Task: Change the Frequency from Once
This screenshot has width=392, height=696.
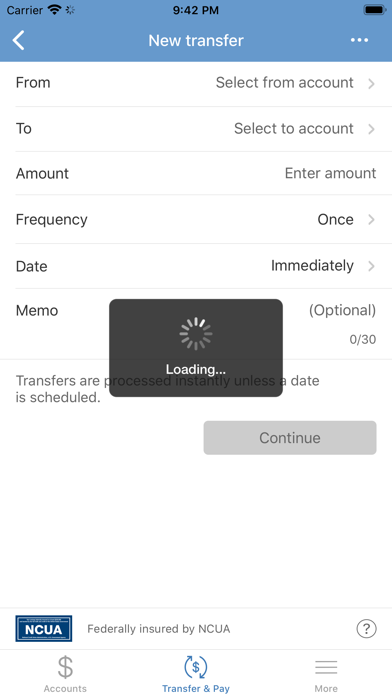Action: tap(196, 219)
